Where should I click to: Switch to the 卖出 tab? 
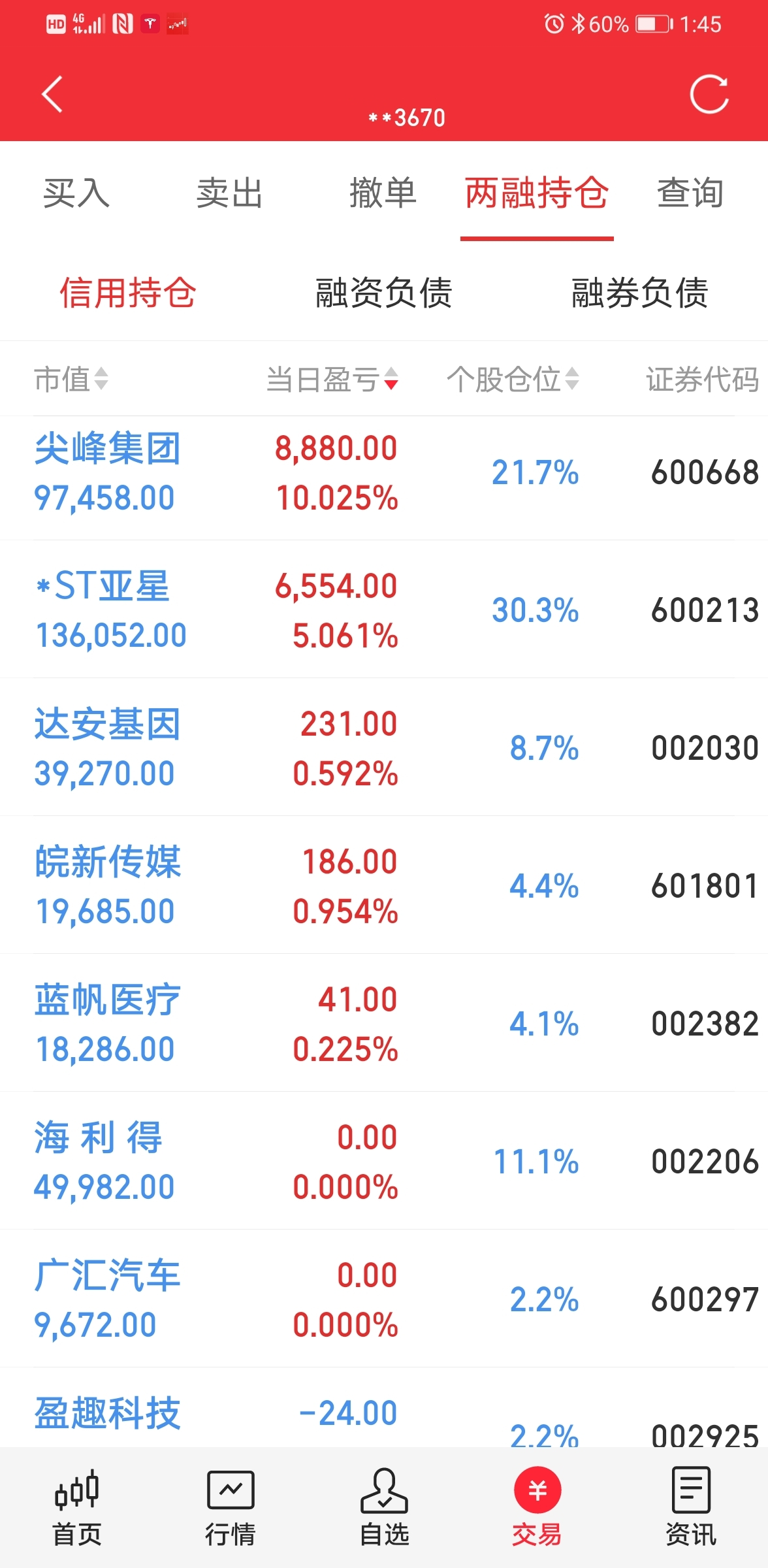click(x=230, y=193)
